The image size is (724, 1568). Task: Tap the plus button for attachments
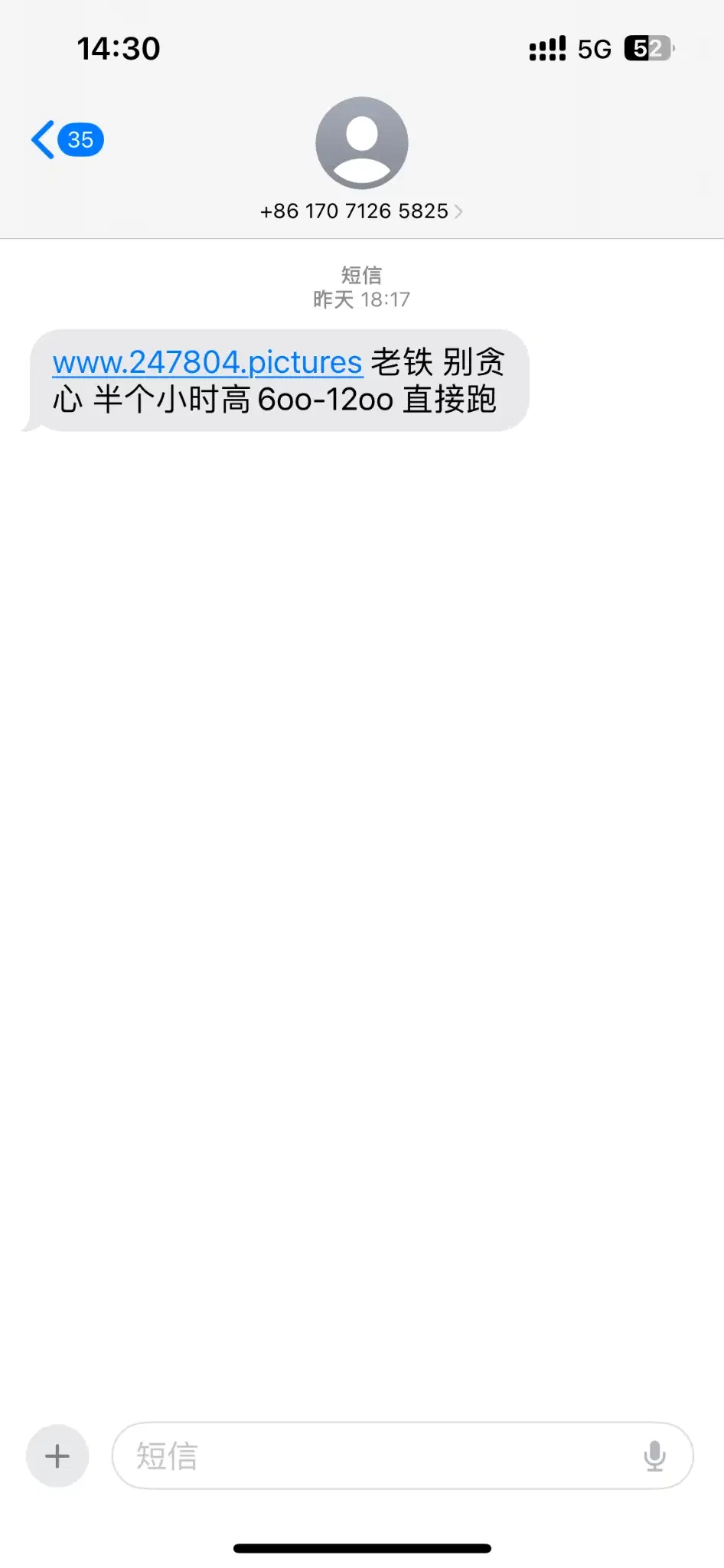pyautogui.click(x=57, y=1455)
